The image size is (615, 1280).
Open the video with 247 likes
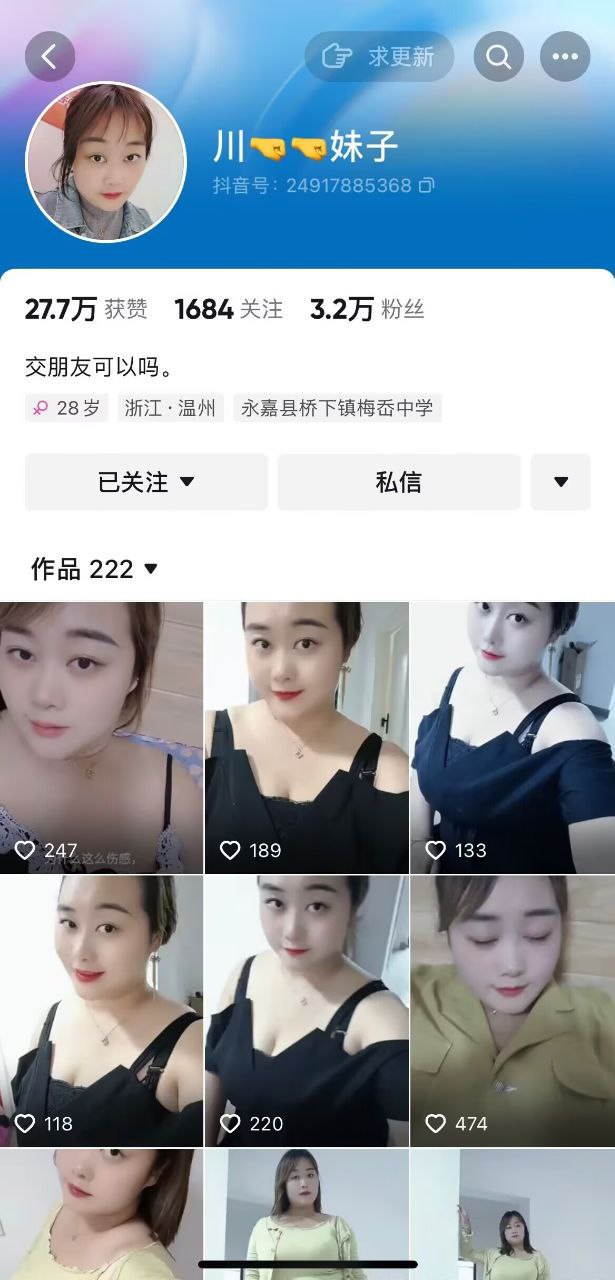(101, 738)
